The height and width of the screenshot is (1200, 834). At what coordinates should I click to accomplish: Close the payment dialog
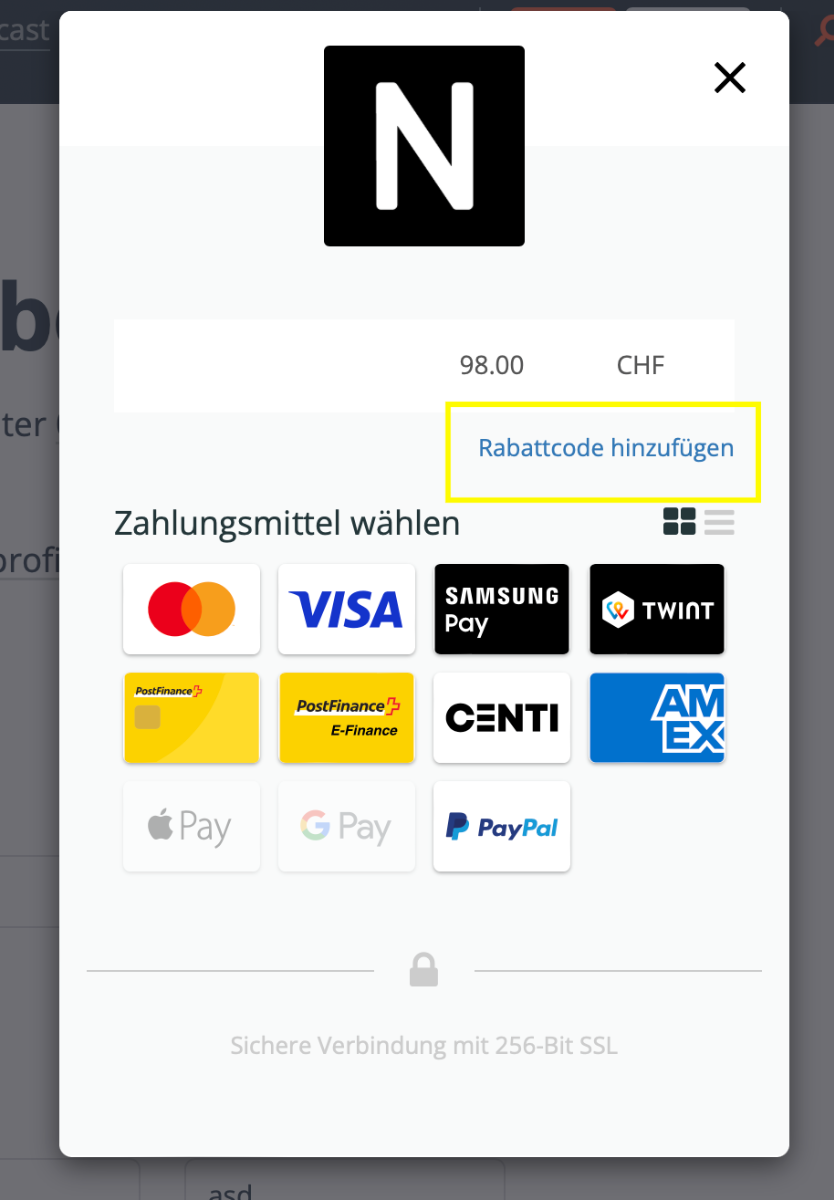point(730,77)
